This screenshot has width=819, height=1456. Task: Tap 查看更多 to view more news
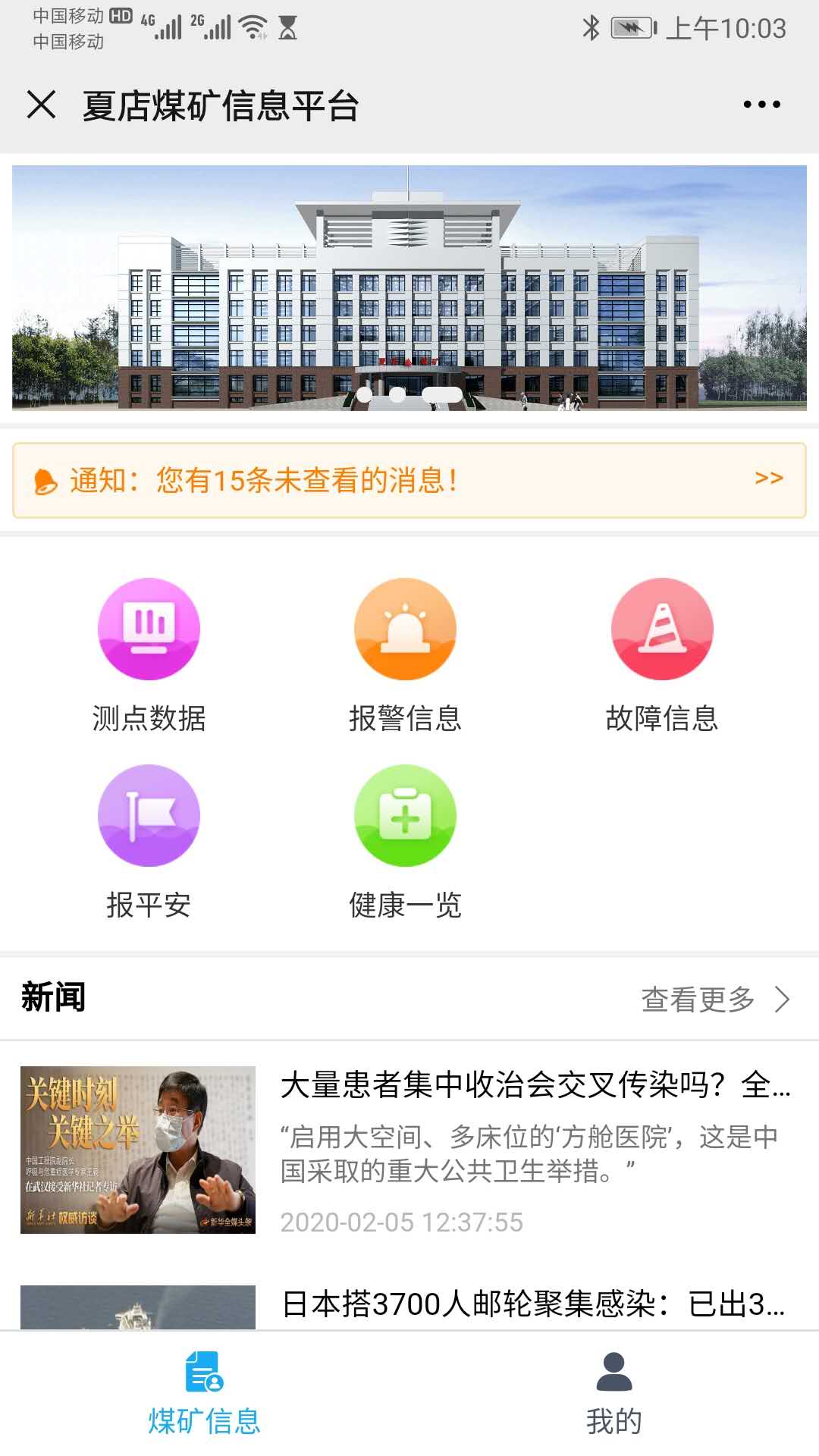click(714, 999)
